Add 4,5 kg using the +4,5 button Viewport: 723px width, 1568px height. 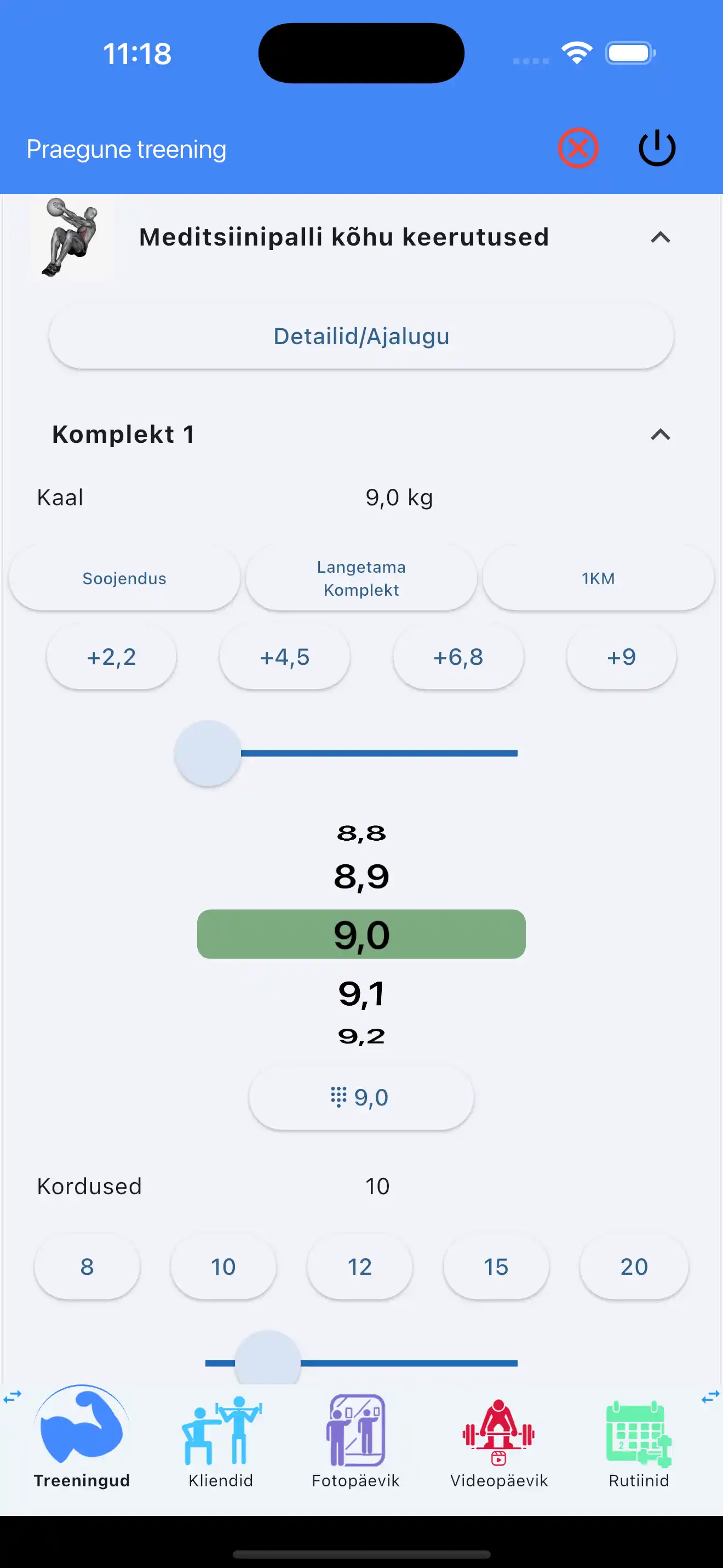tap(285, 657)
